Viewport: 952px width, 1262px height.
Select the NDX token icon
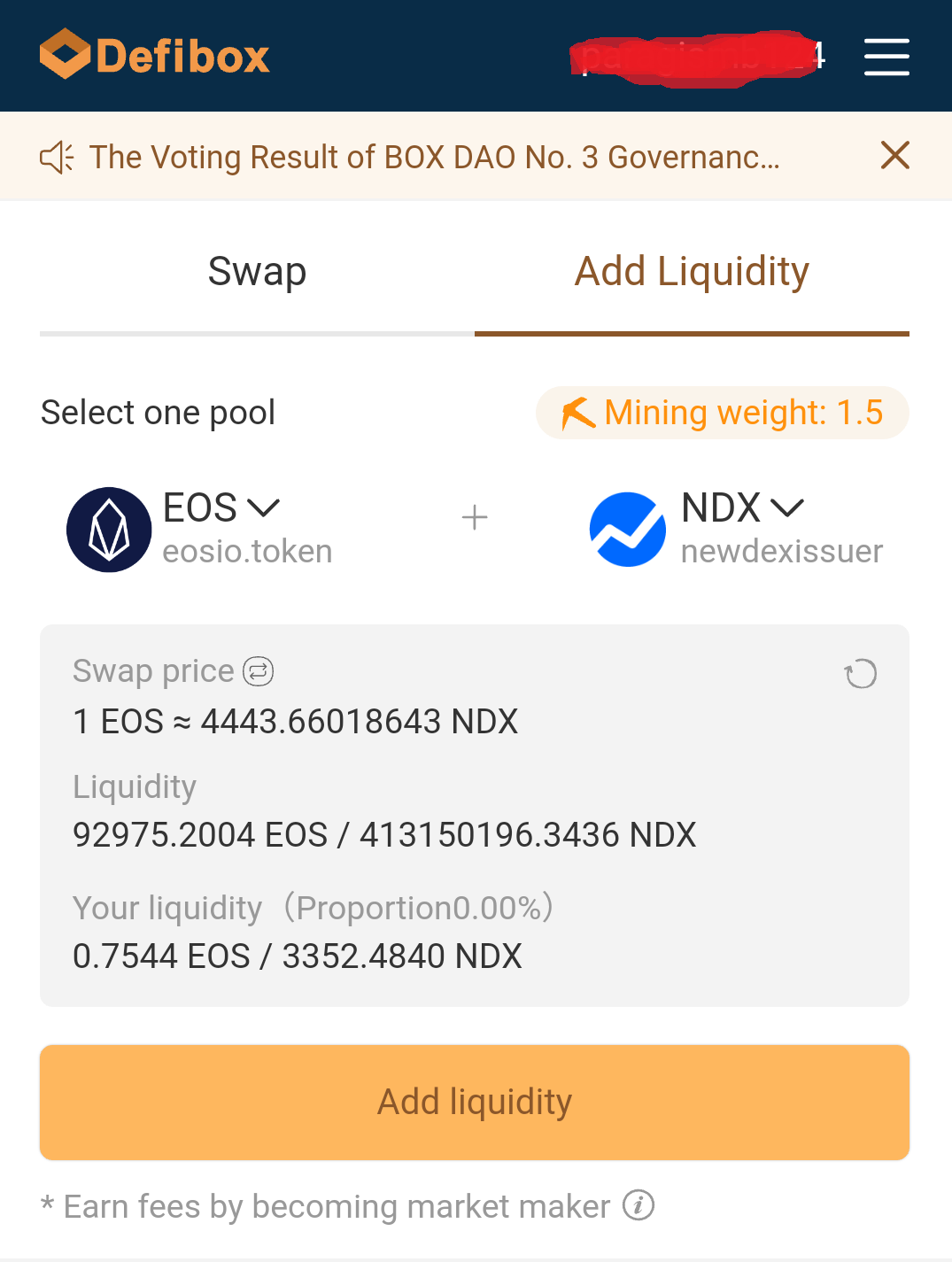[627, 529]
